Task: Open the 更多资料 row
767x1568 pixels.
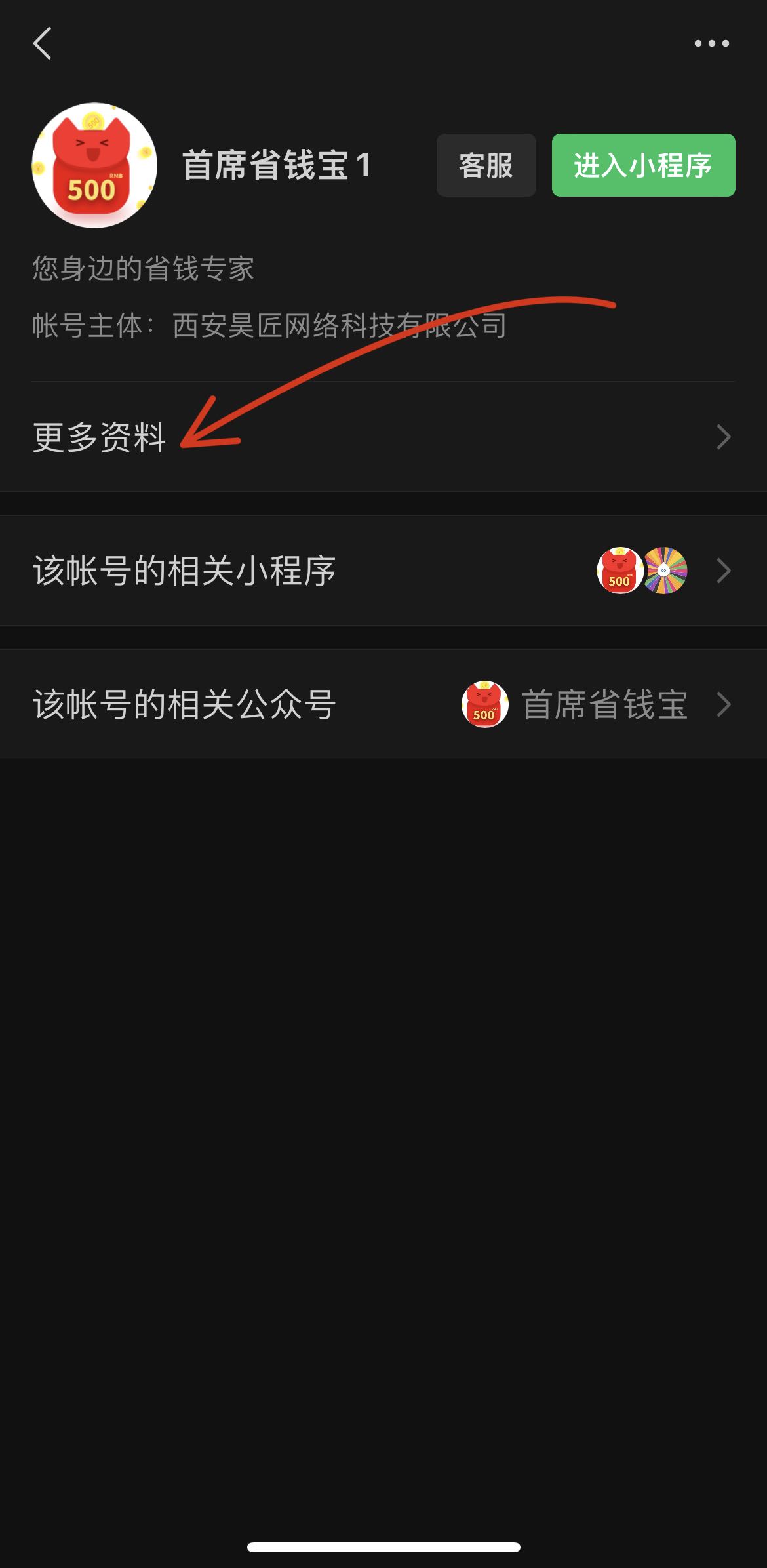Action: (x=383, y=437)
